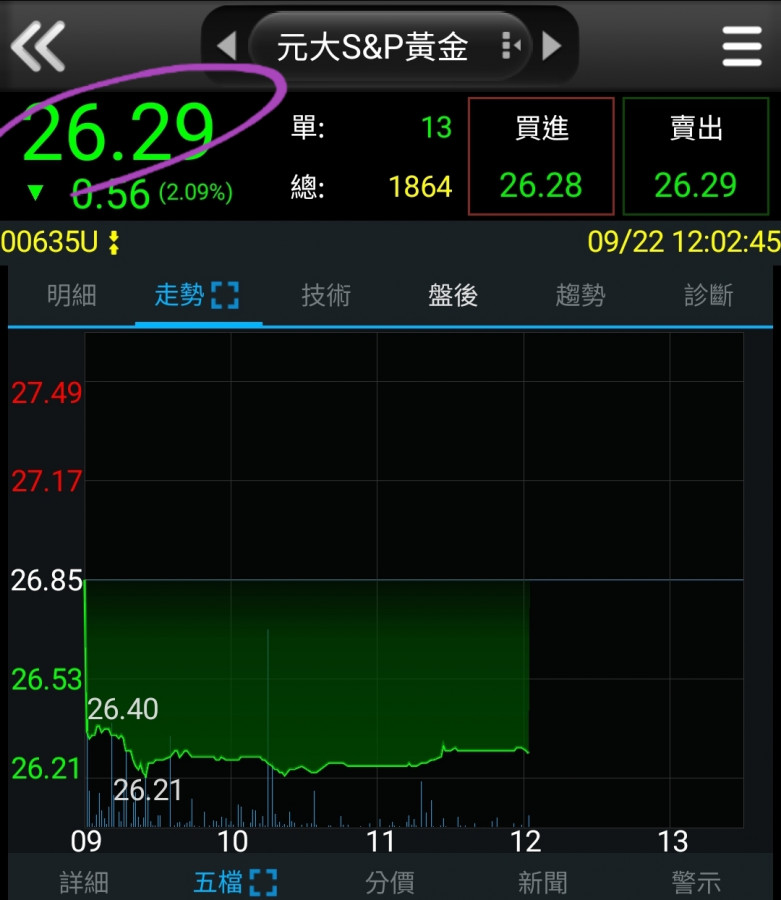Viewport: 781px width, 900px height.
Task: Tap the 買進 buy button
Action: (x=541, y=156)
